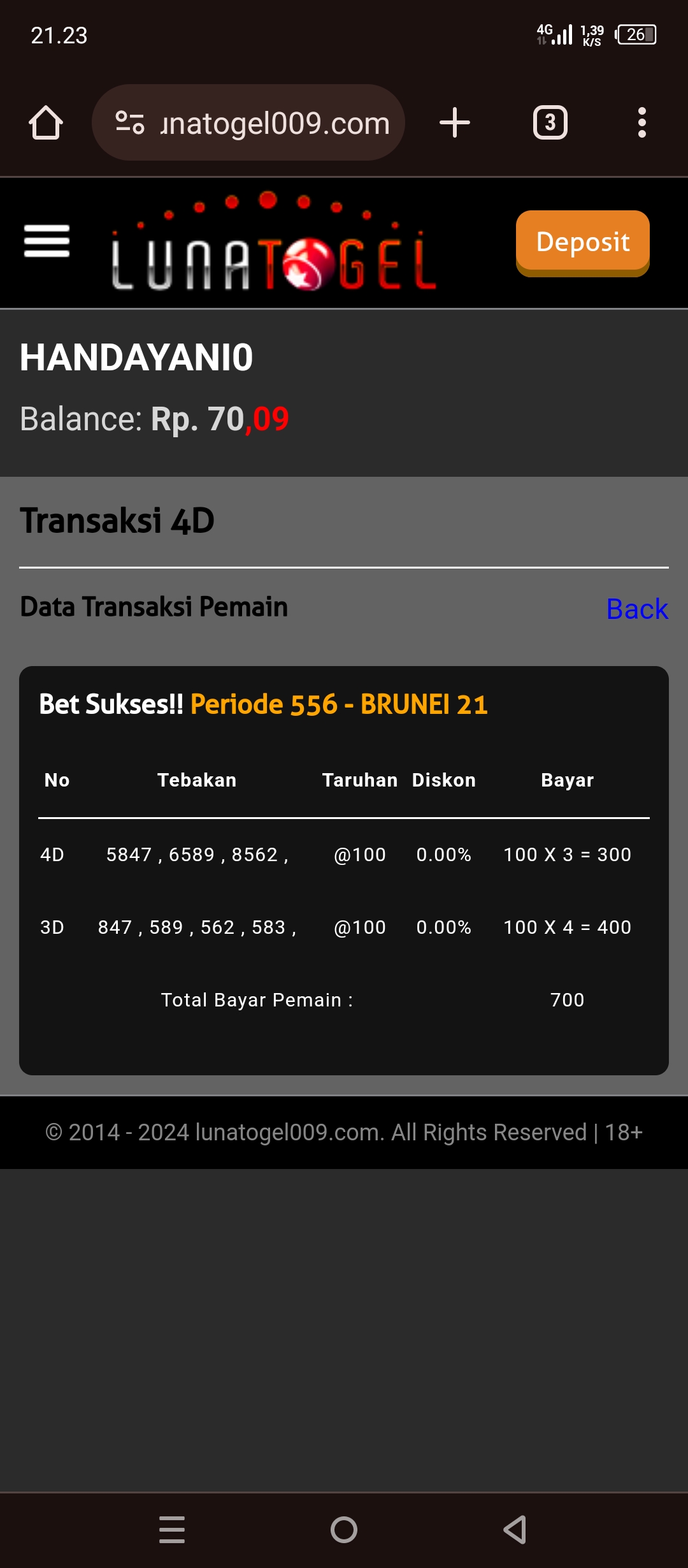Viewport: 688px width, 1568px height.
Task: Open the tab switcher showing 3 tabs
Action: tap(550, 122)
